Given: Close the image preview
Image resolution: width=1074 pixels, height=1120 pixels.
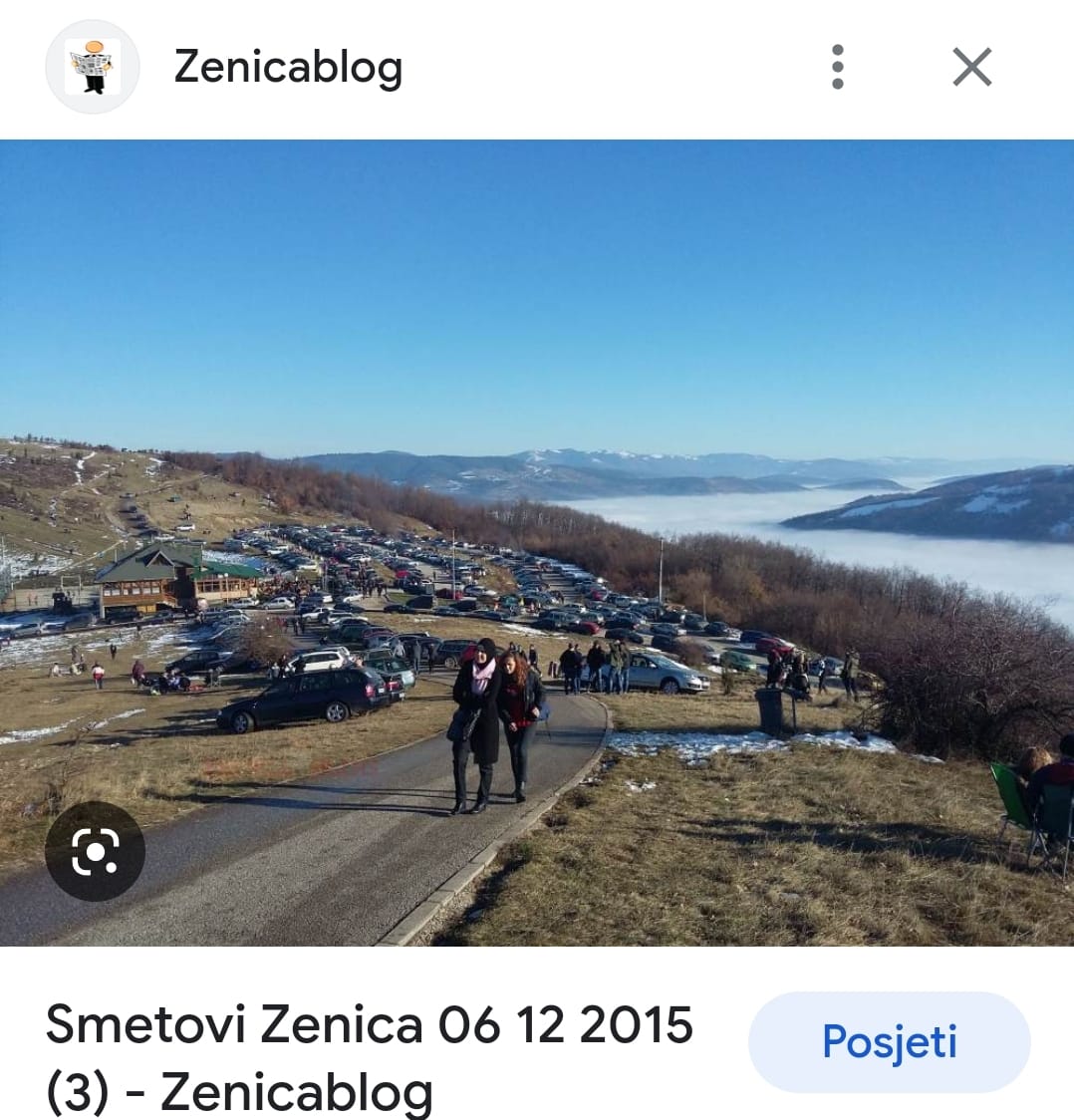Looking at the screenshot, I should coord(971,68).
